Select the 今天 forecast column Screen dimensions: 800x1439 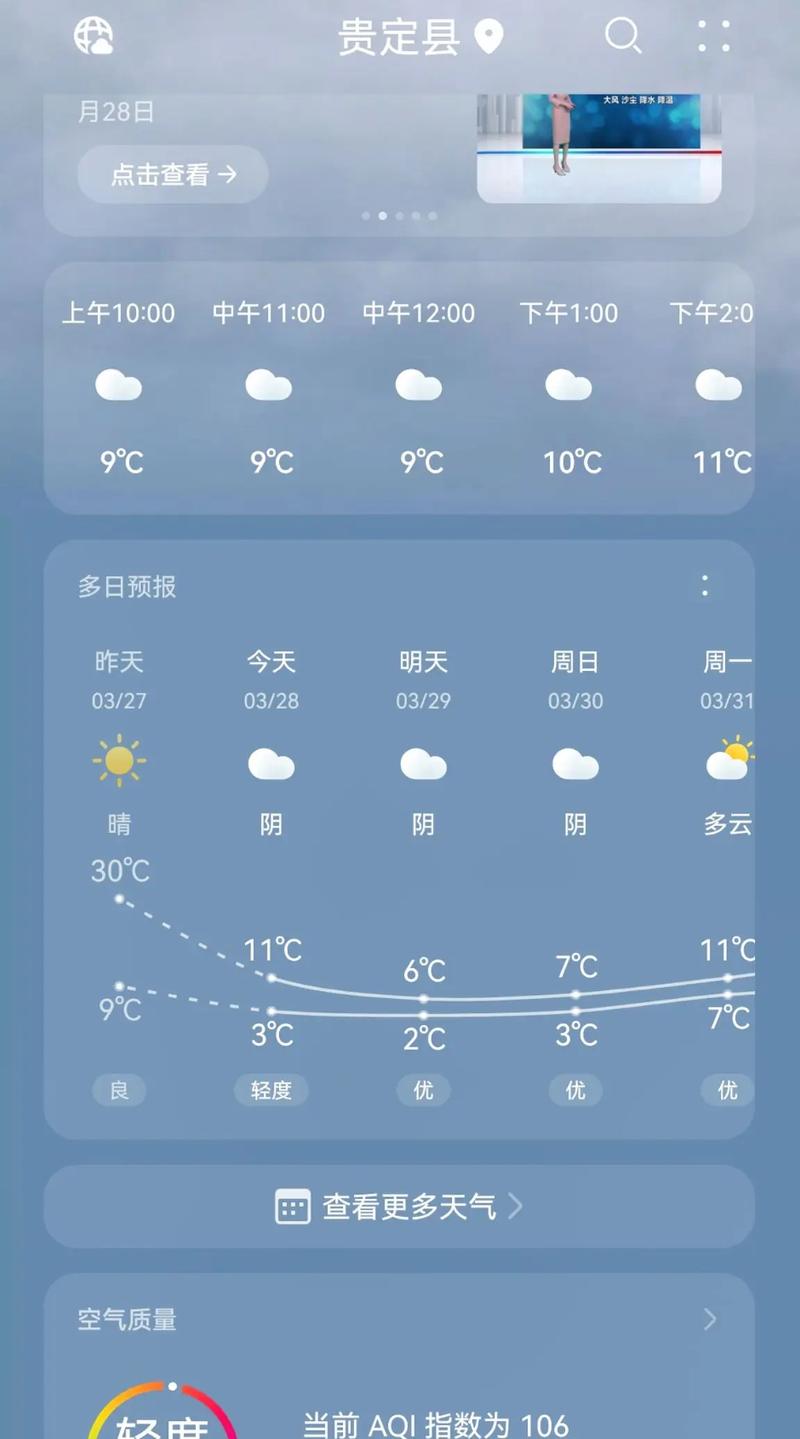(x=270, y=680)
